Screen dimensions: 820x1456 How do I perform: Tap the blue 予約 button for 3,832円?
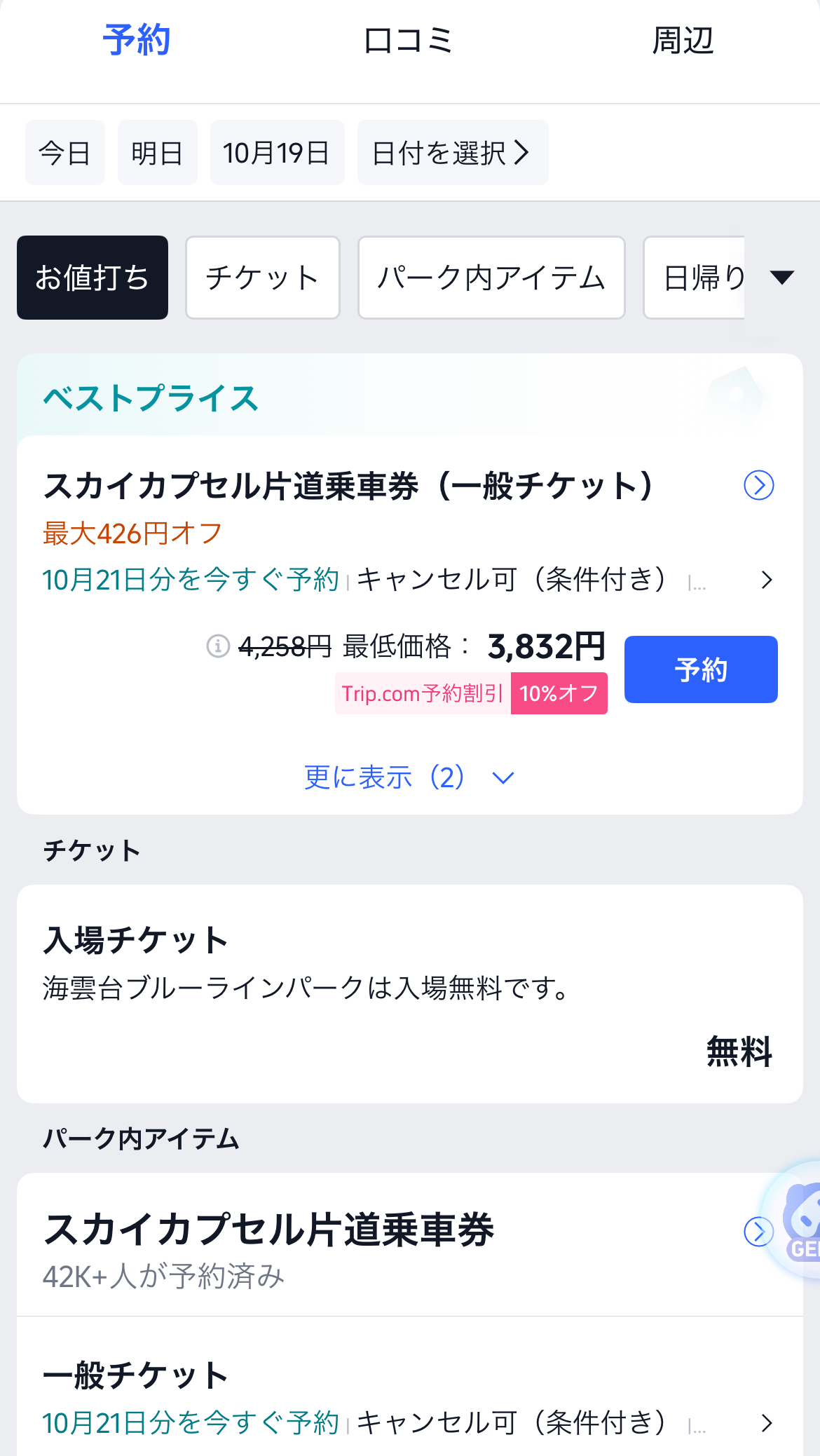700,669
